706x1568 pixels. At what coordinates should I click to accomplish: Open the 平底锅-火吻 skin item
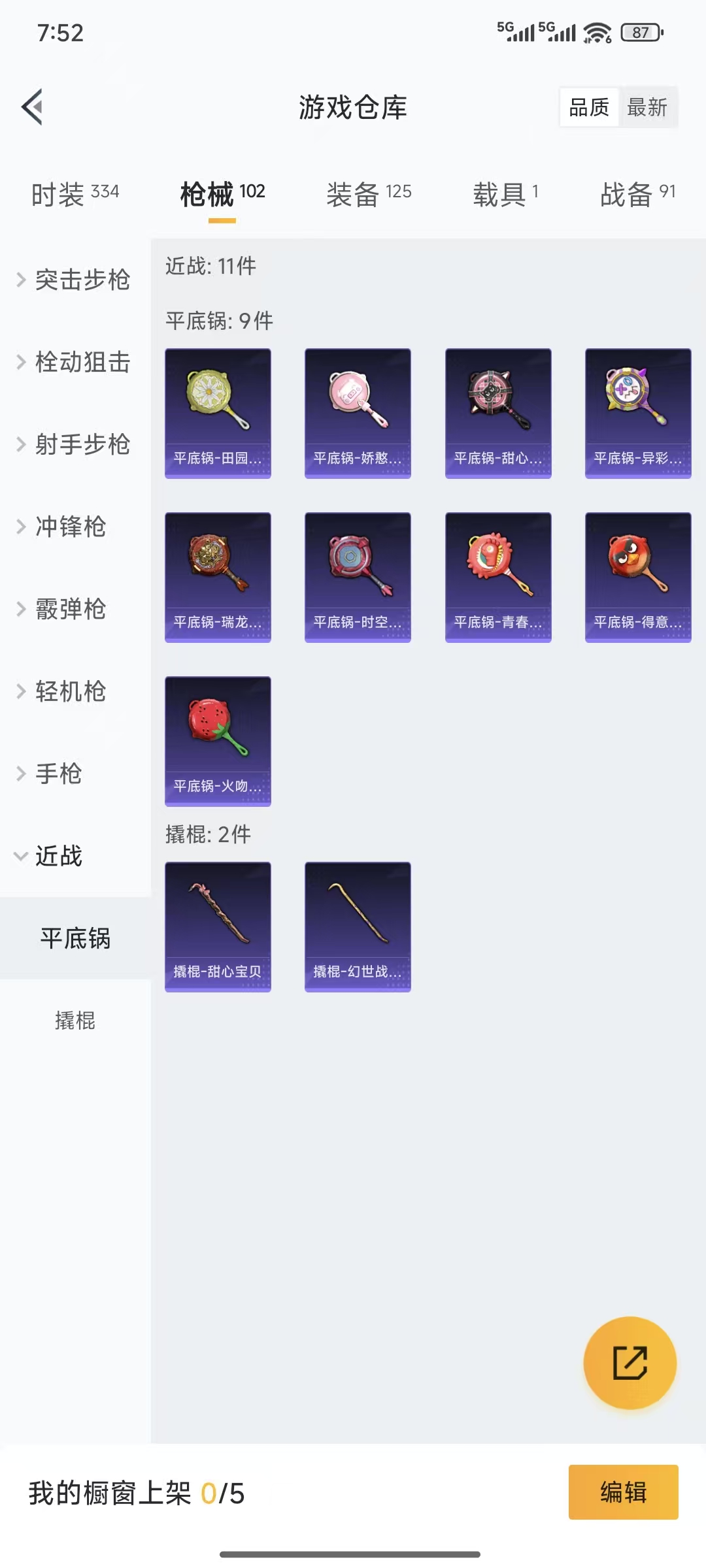pos(218,742)
